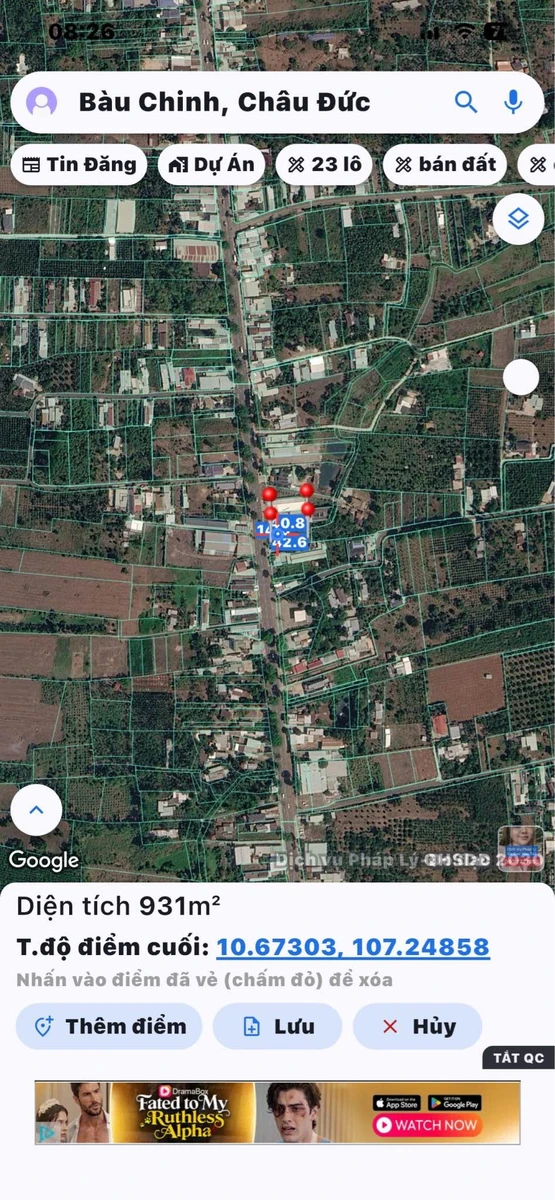Open the map layers button
The image size is (555, 1200).
(518, 218)
